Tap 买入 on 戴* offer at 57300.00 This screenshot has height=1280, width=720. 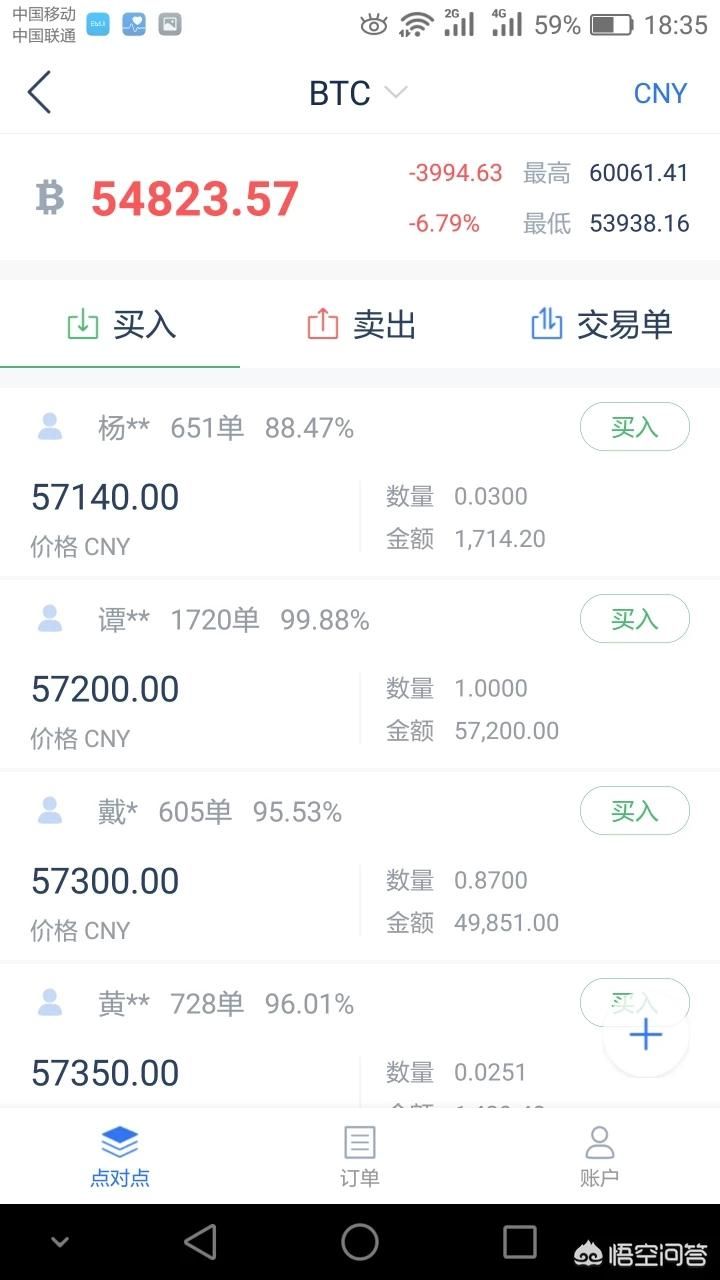coord(634,811)
